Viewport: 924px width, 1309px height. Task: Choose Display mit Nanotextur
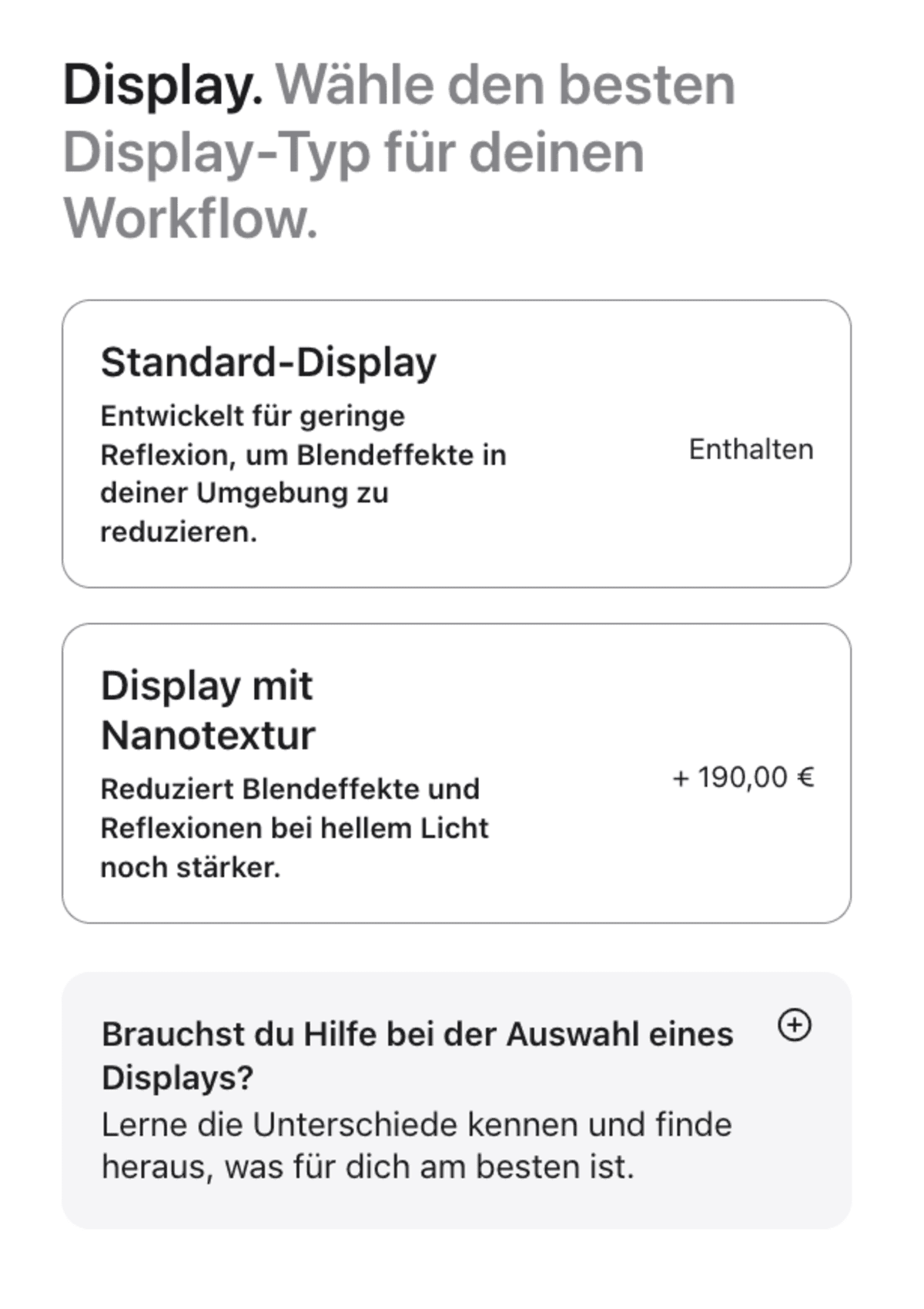456,773
